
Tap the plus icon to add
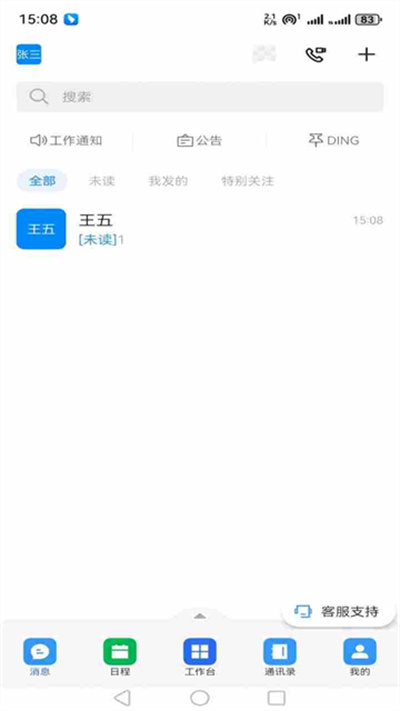(x=366, y=54)
